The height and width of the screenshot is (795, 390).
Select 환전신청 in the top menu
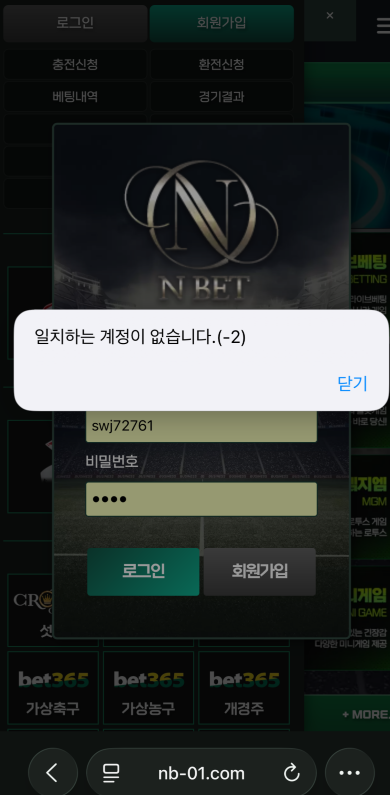point(222,64)
